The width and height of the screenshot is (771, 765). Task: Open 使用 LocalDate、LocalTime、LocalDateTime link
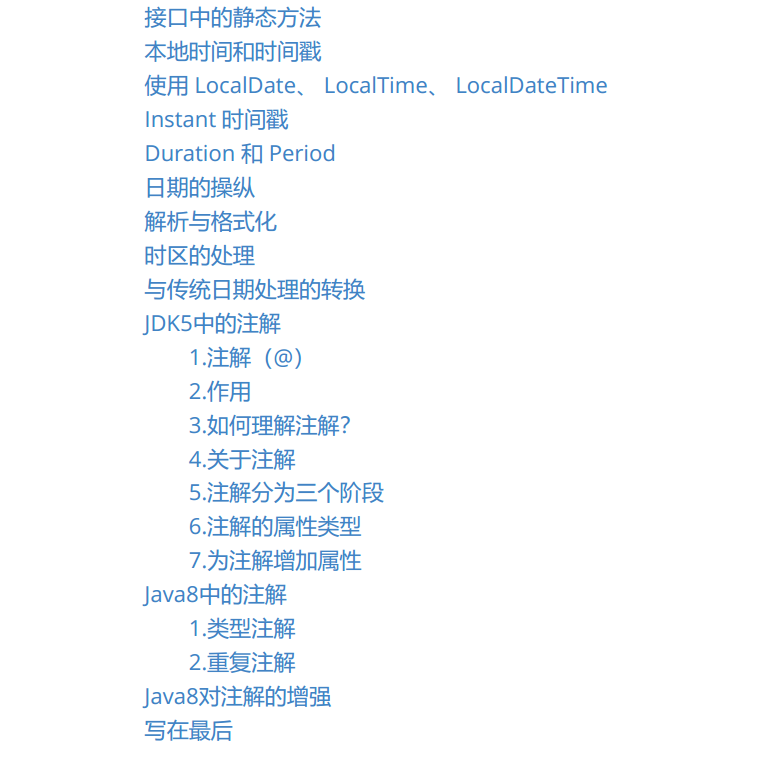[x=375, y=86]
